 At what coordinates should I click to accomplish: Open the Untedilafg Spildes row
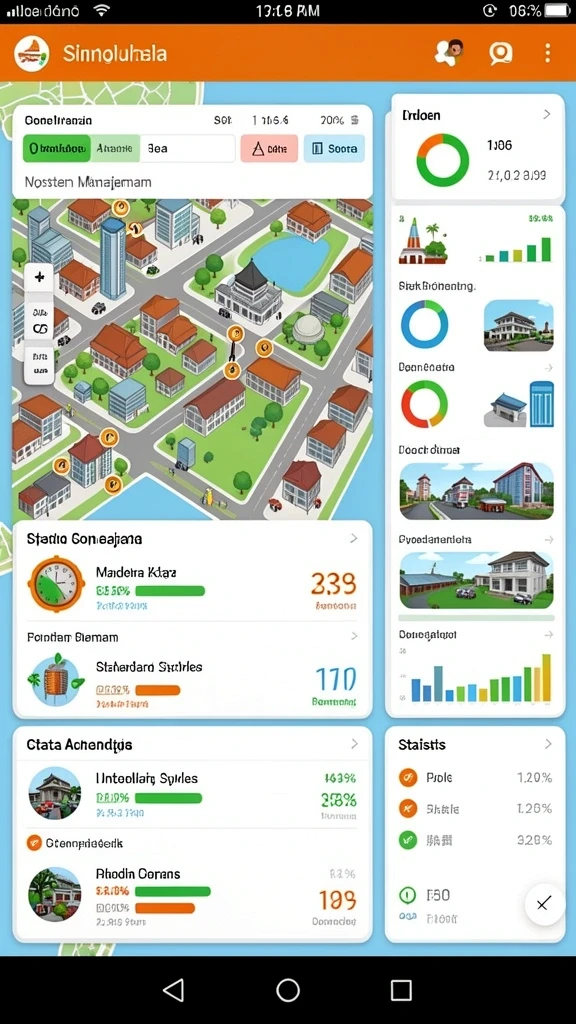193,794
